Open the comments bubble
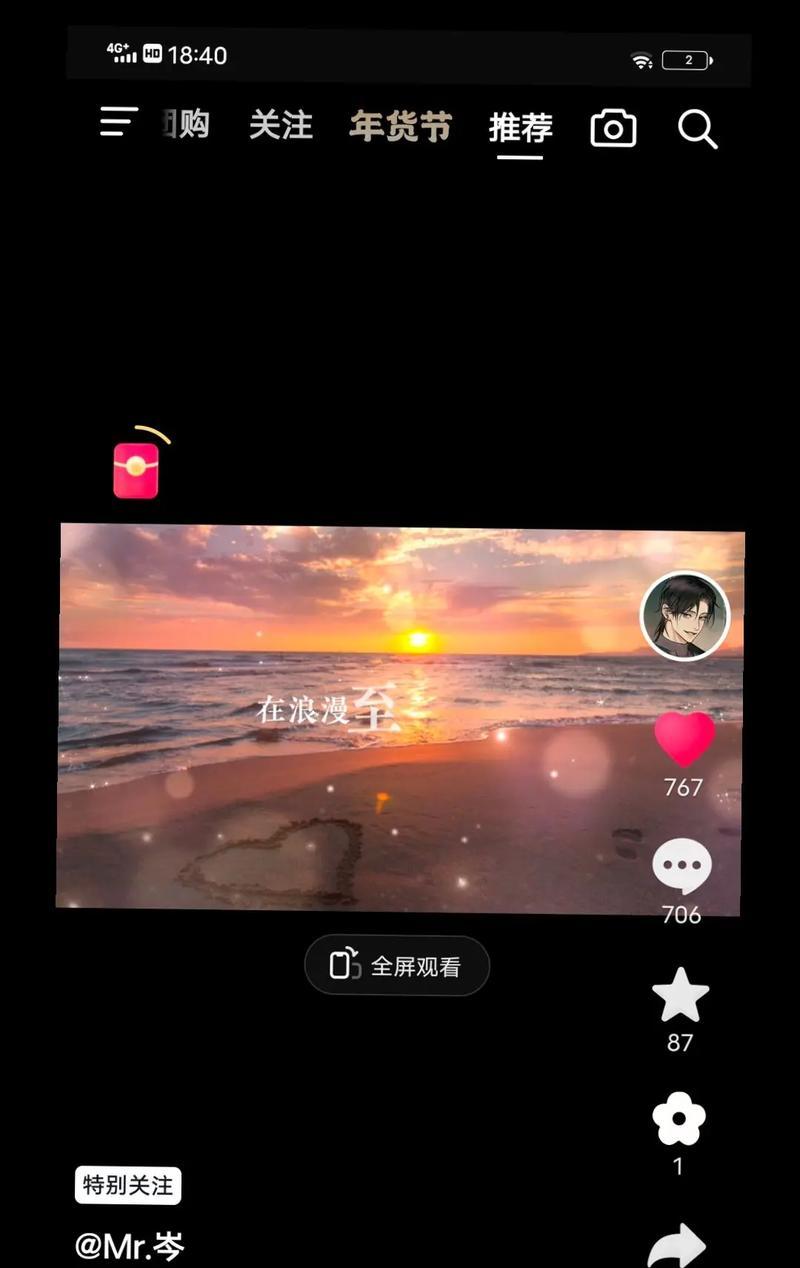800x1268 pixels. click(682, 868)
